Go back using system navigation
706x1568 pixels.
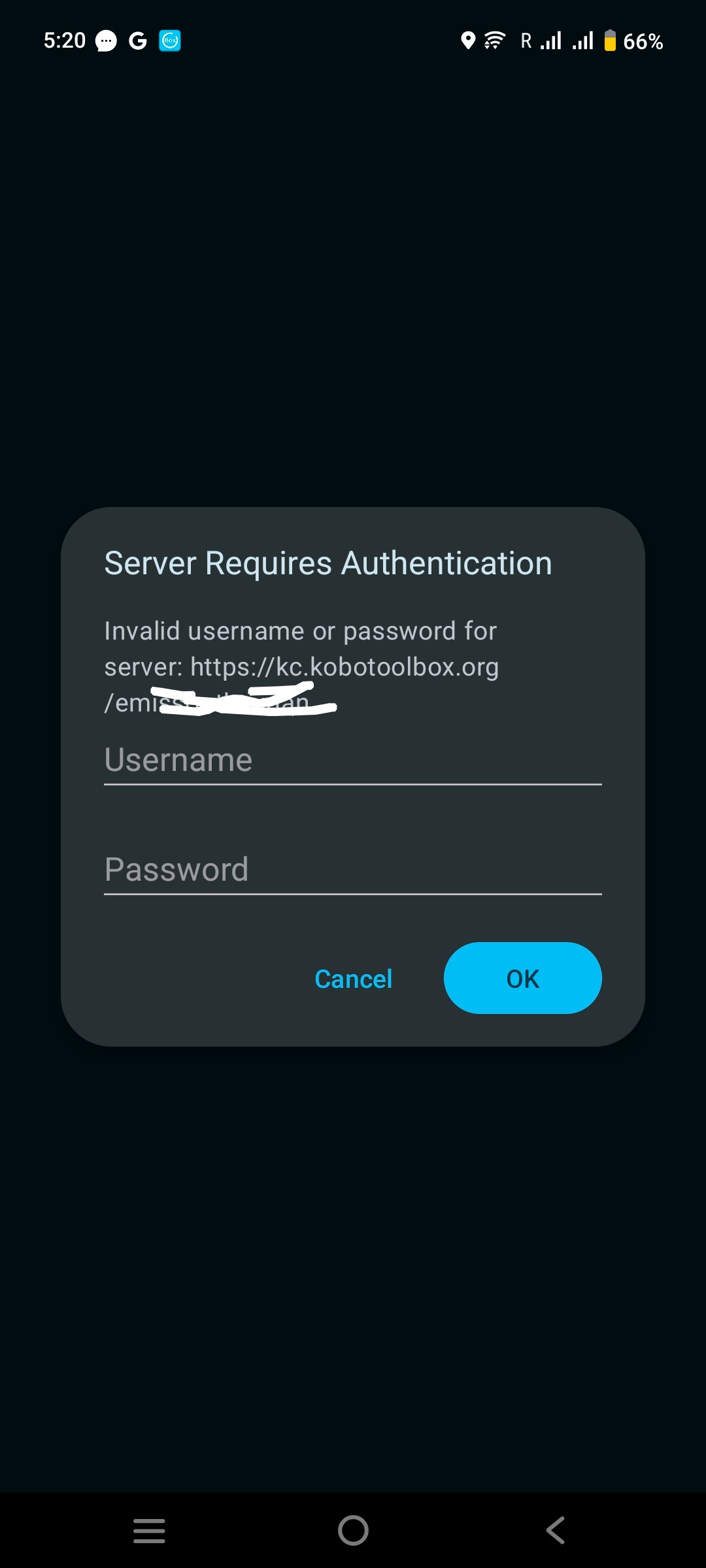click(555, 1530)
